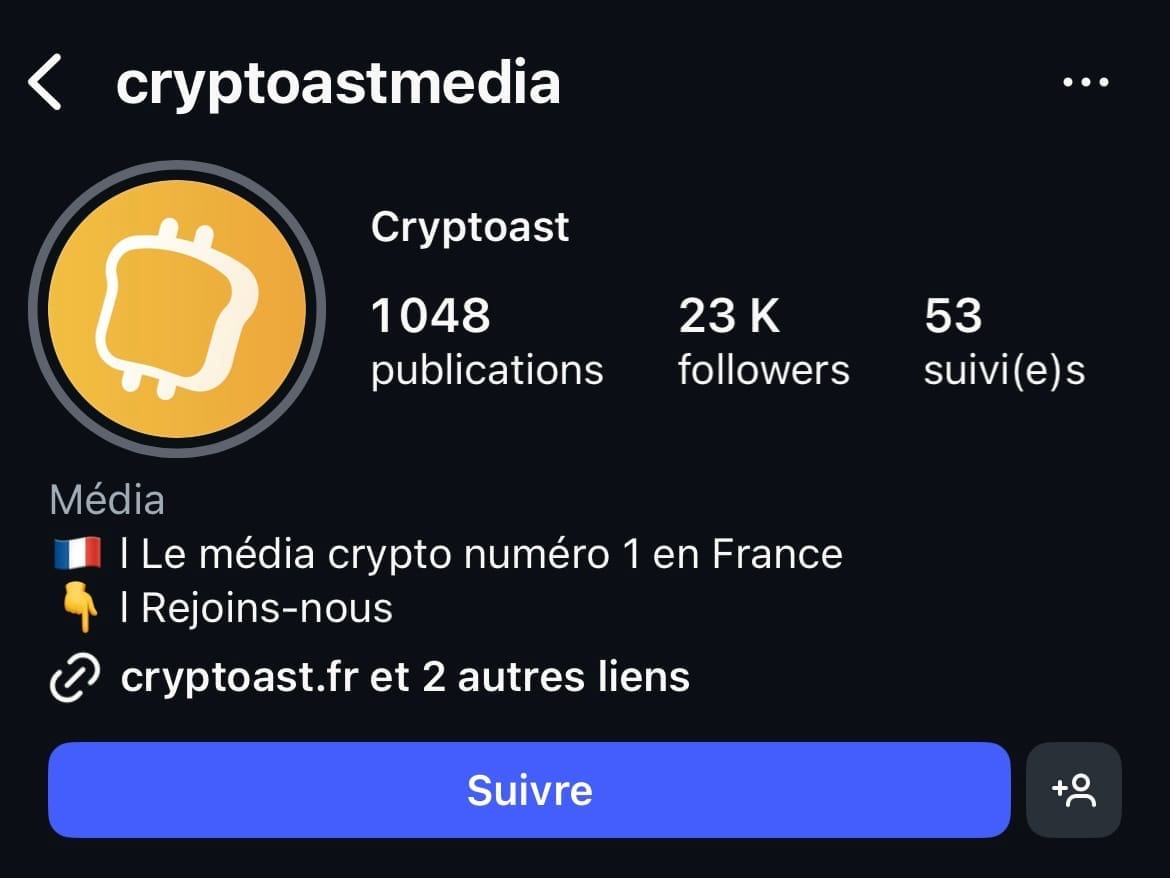Image resolution: width=1170 pixels, height=878 pixels.
Task: Go back from the cryptoastmedia profile
Action: [46, 83]
